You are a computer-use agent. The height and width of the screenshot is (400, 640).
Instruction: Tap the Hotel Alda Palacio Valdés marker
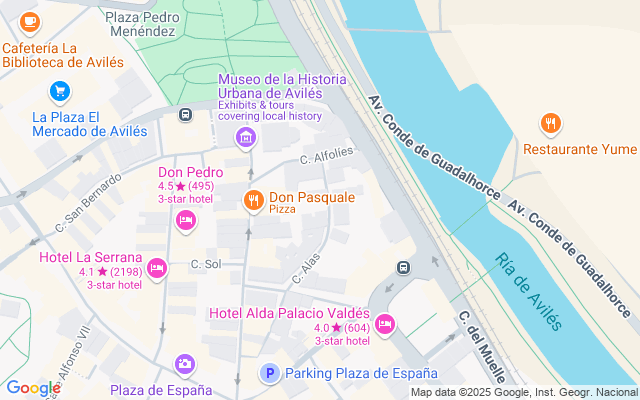pos(386,324)
